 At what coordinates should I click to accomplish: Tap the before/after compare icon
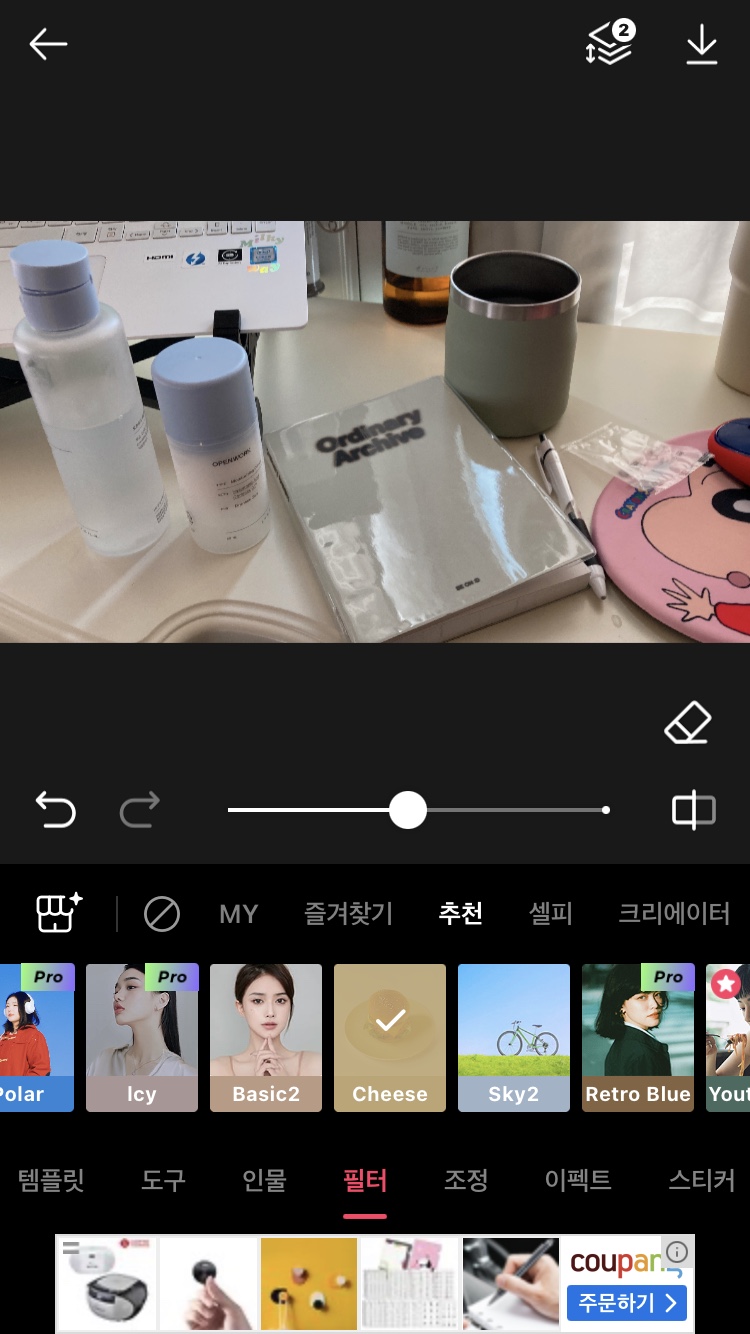[693, 810]
